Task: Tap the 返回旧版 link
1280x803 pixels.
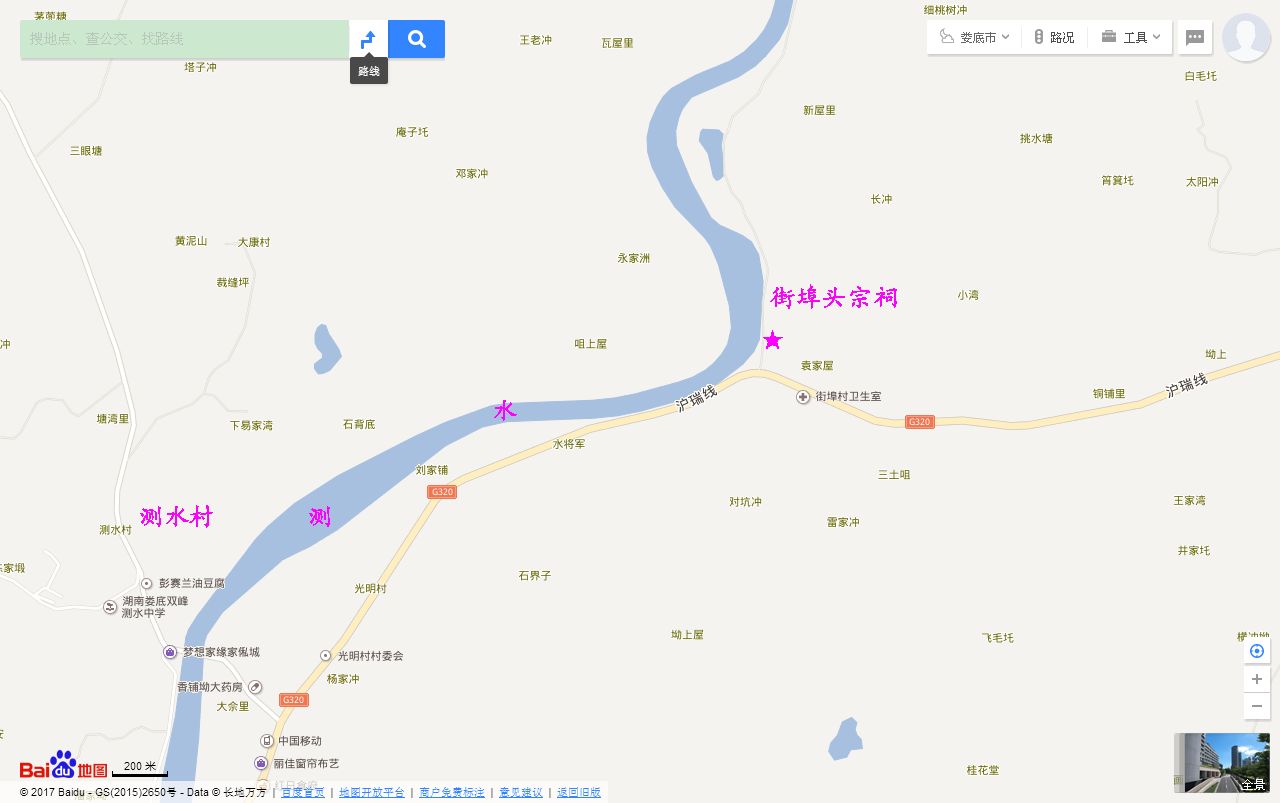Action: click(x=579, y=792)
